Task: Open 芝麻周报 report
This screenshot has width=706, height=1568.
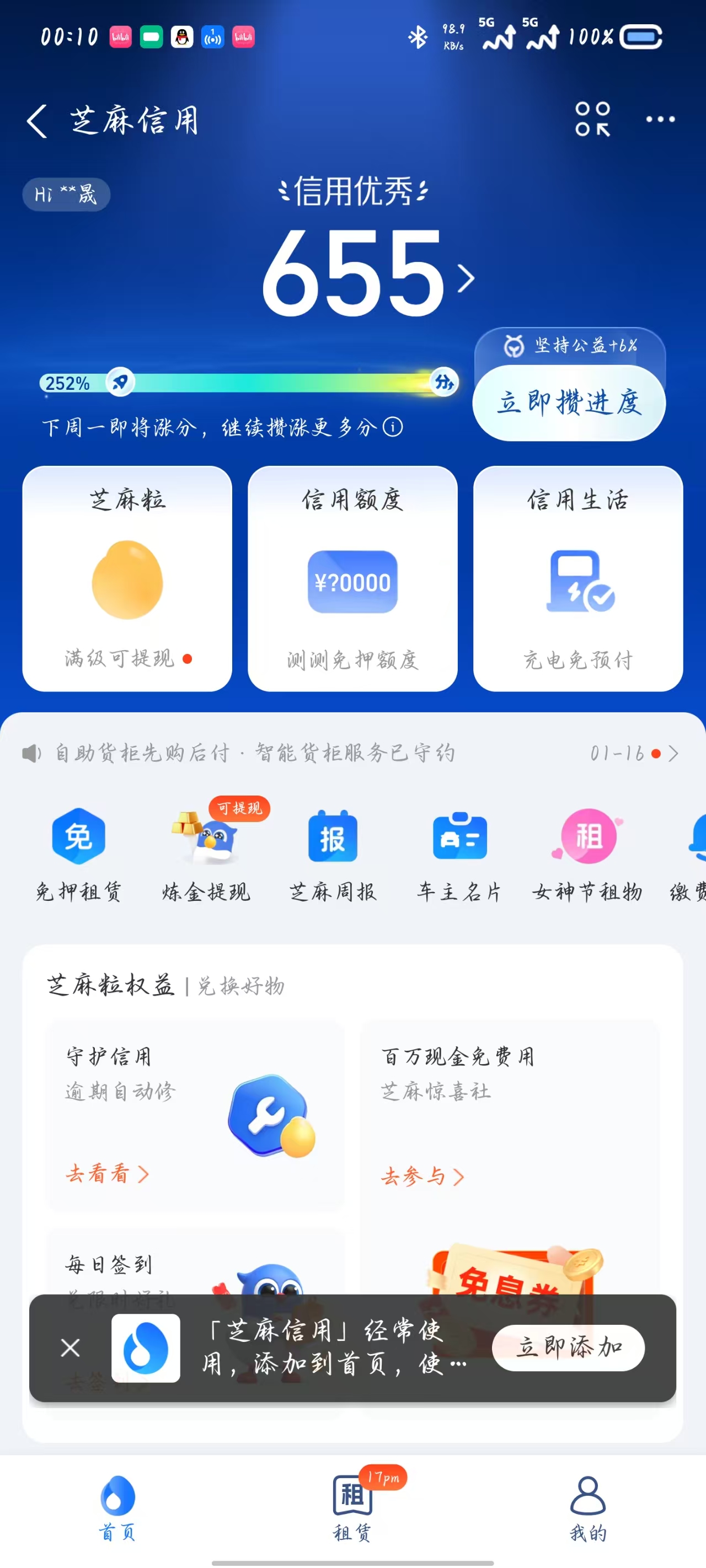Action: 333,852
